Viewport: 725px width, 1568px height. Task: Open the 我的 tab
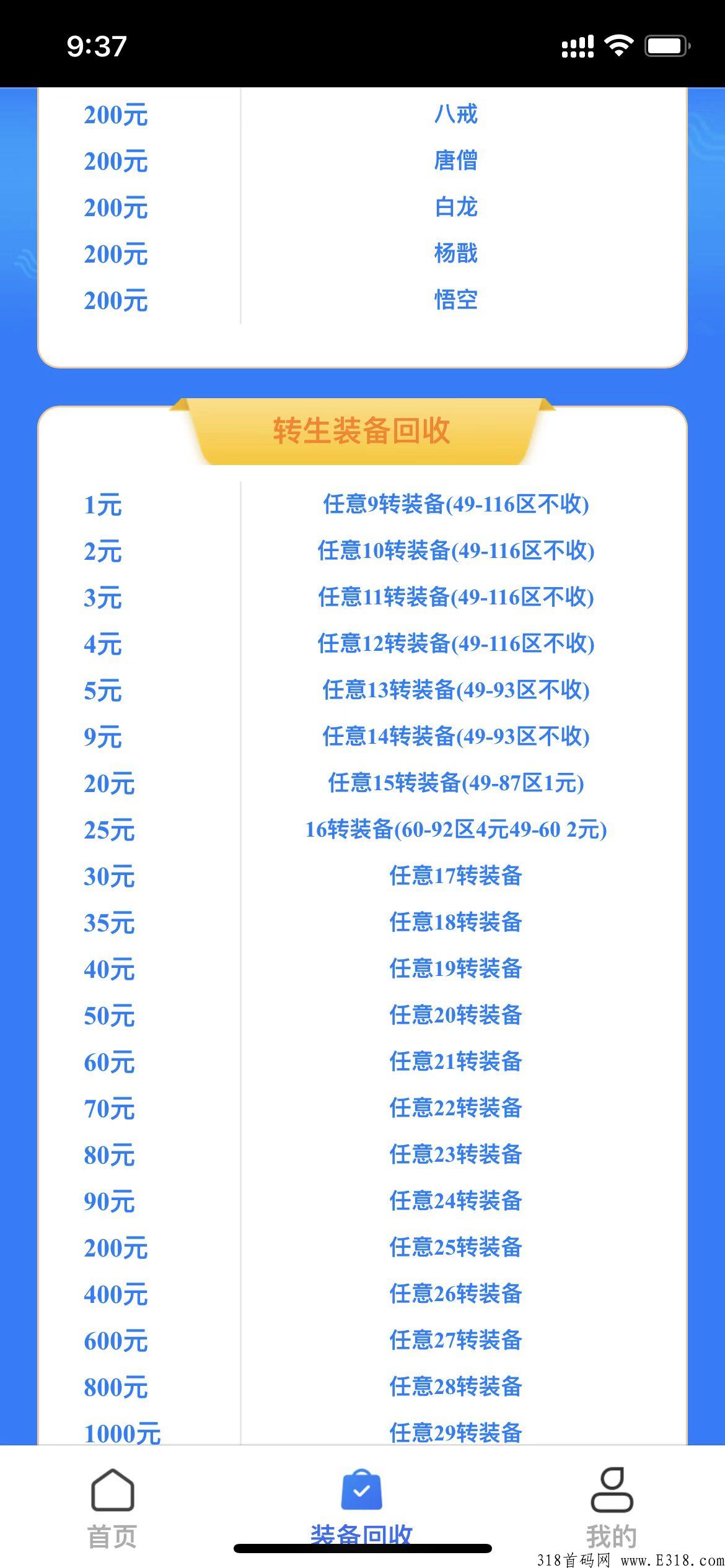click(x=612, y=1508)
